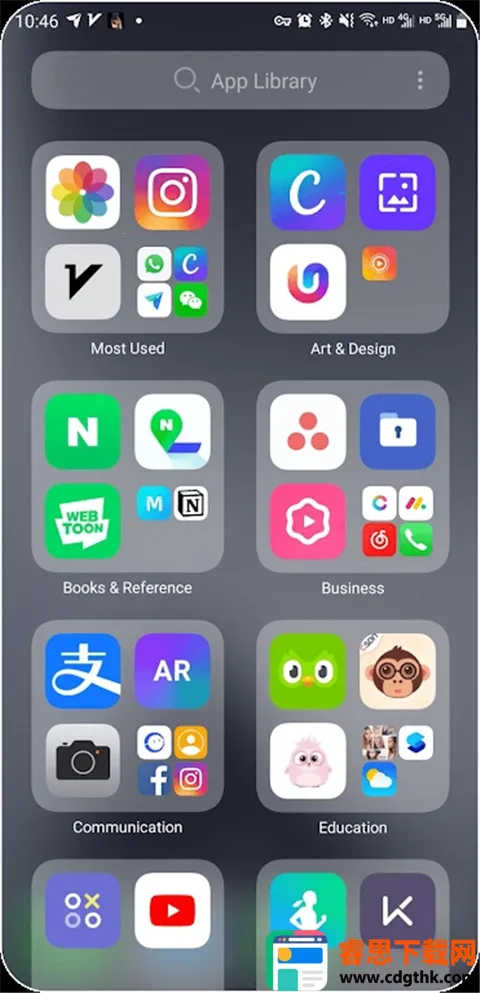Open the blue locked folder app
The height and width of the screenshot is (993, 480).
pyautogui.click(x=398, y=431)
